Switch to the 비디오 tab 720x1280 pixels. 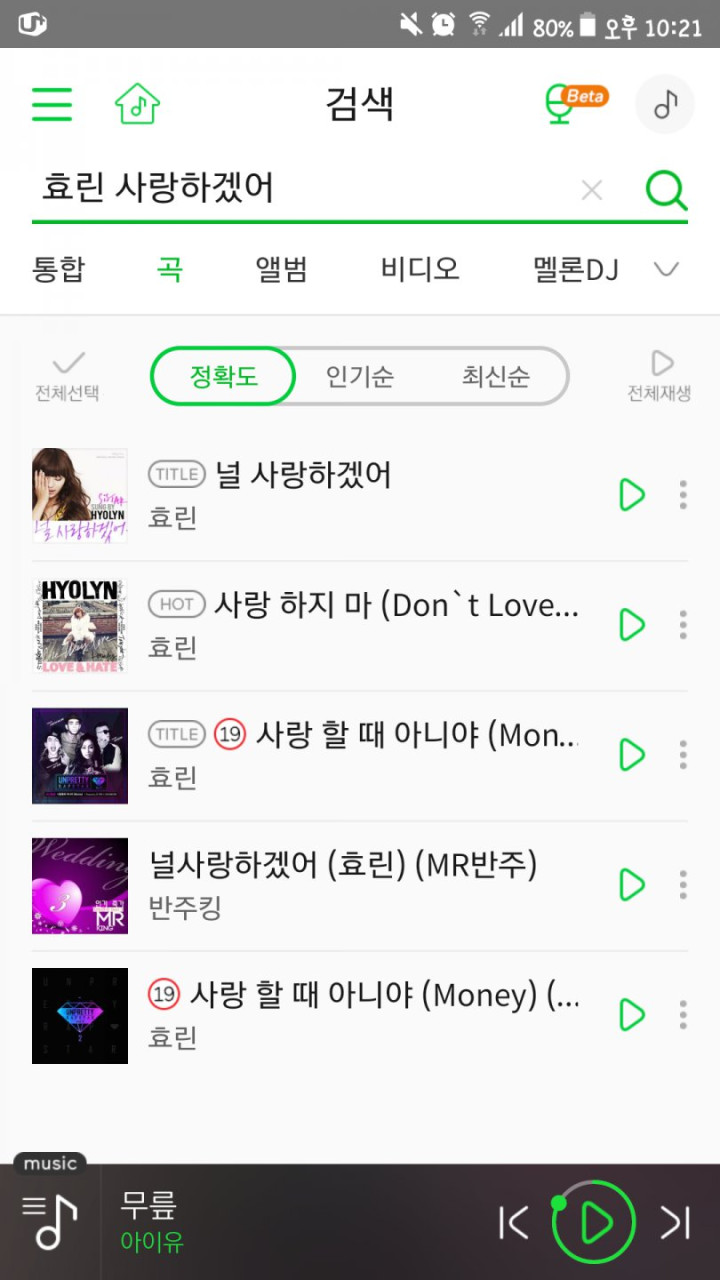coord(420,269)
